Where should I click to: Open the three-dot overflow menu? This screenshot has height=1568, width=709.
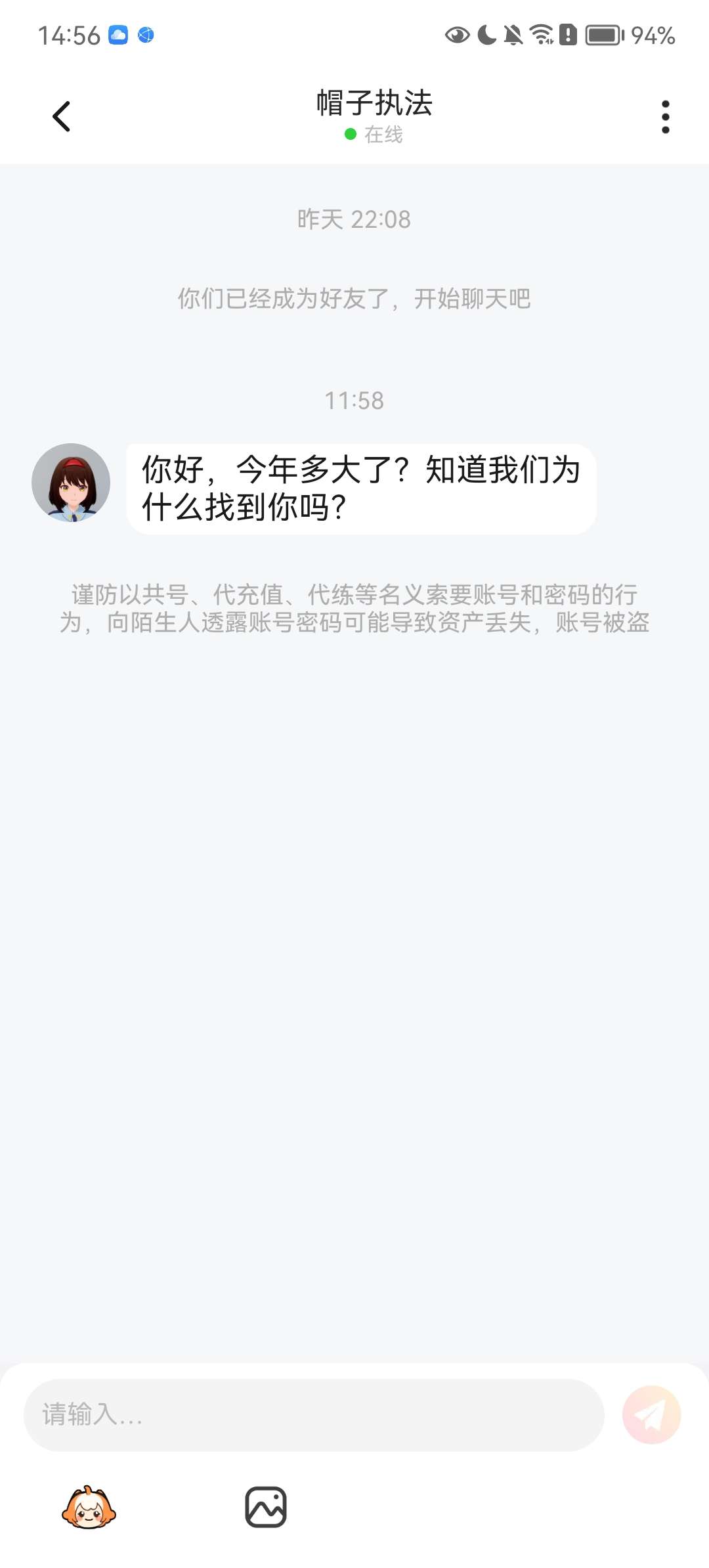(665, 117)
